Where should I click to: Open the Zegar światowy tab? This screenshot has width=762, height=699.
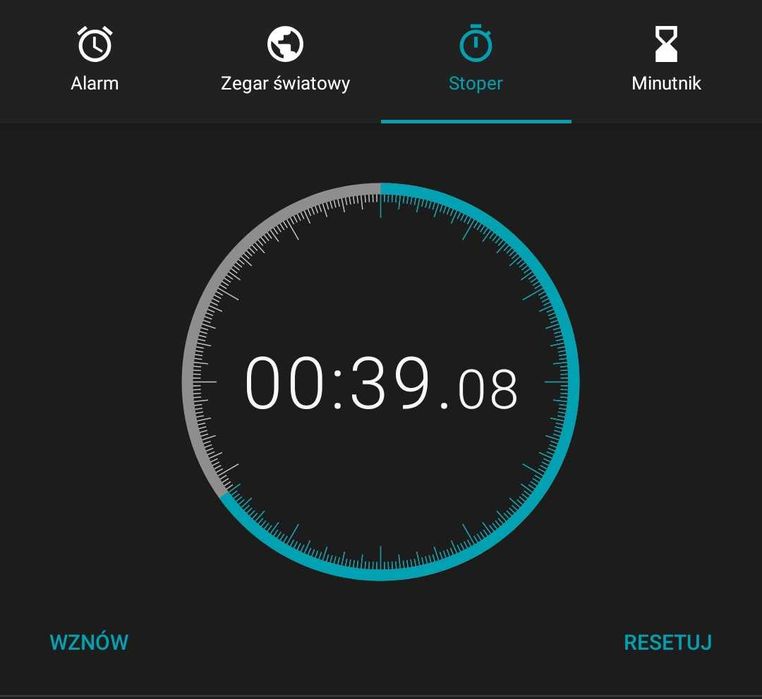click(x=285, y=60)
